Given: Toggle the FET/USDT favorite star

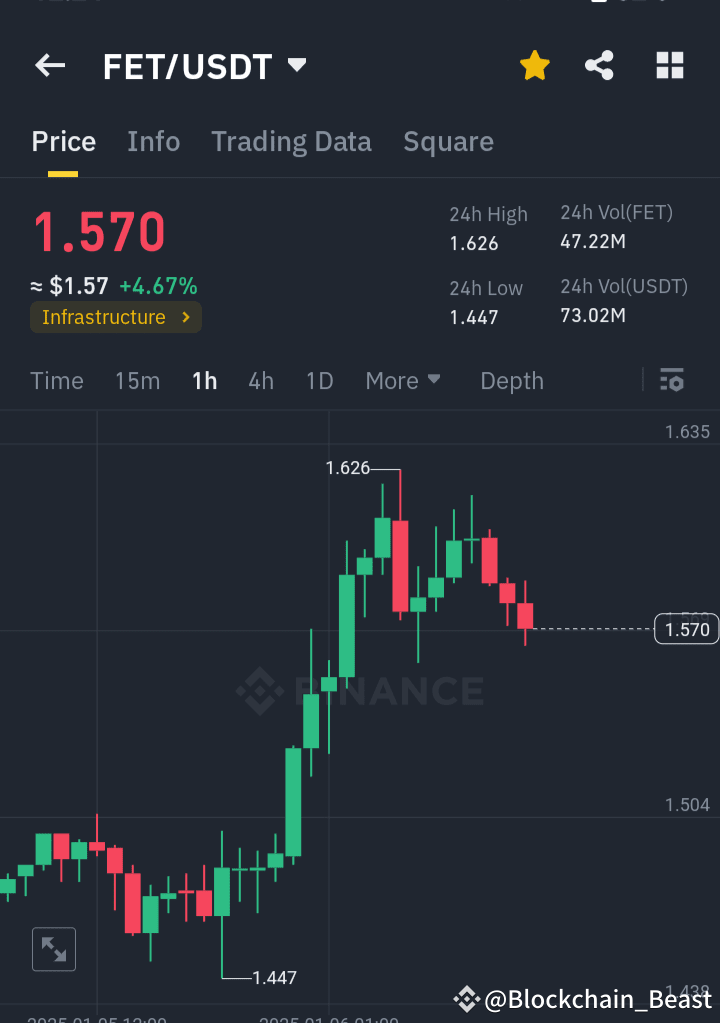Looking at the screenshot, I should coord(534,65).
